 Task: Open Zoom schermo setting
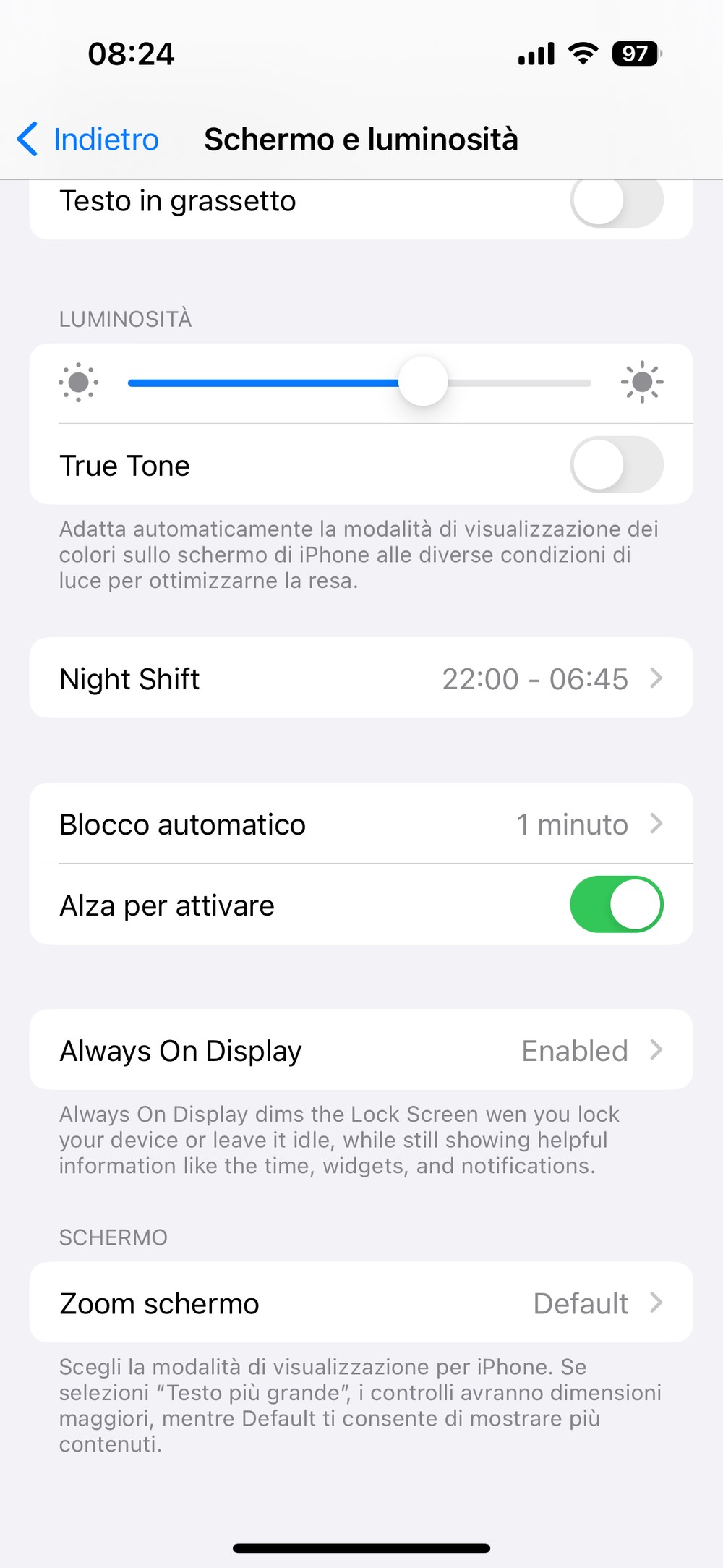coord(361,1303)
